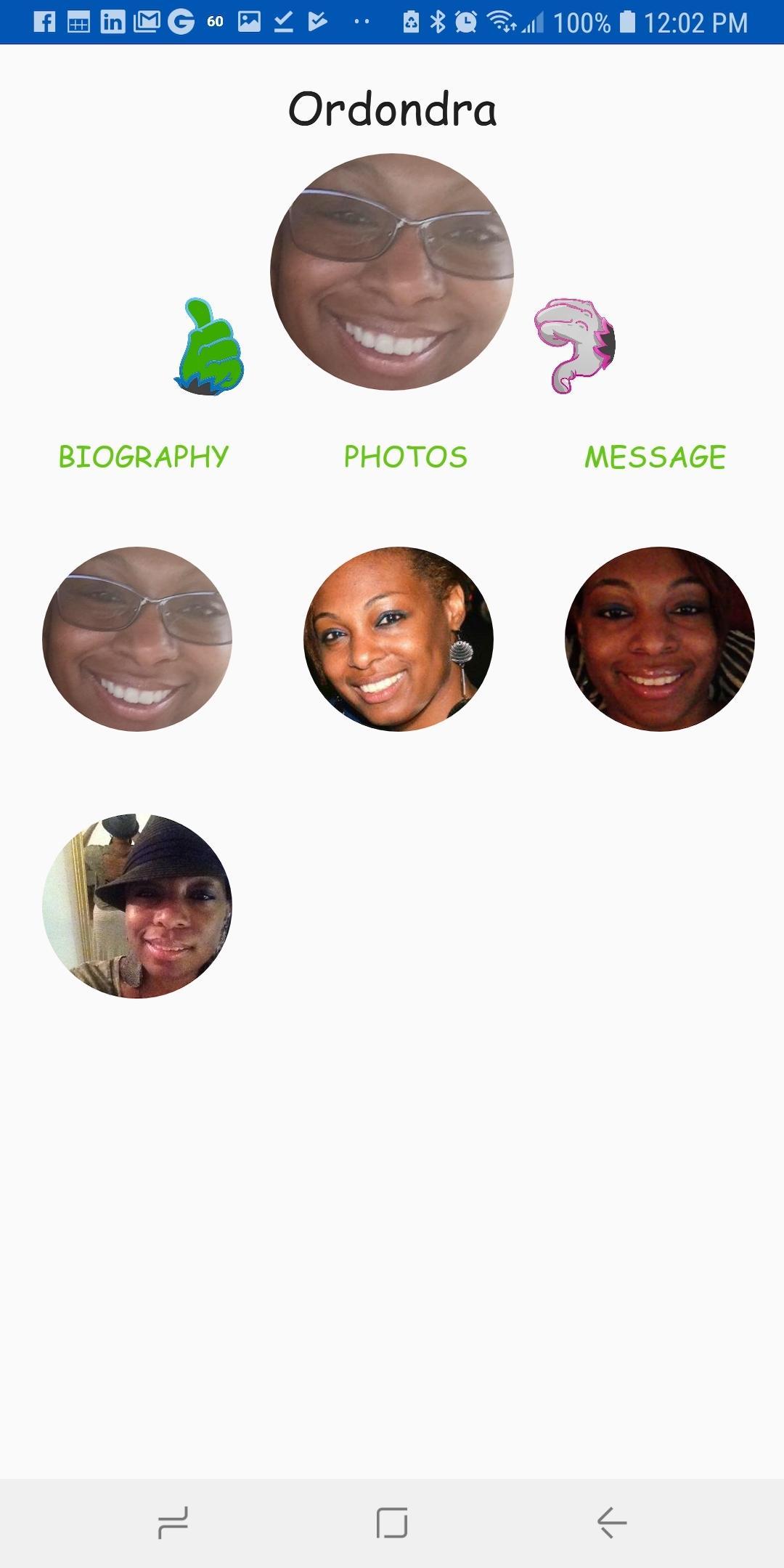View the photo with the black hat
784x1568 pixels.
[x=137, y=906]
